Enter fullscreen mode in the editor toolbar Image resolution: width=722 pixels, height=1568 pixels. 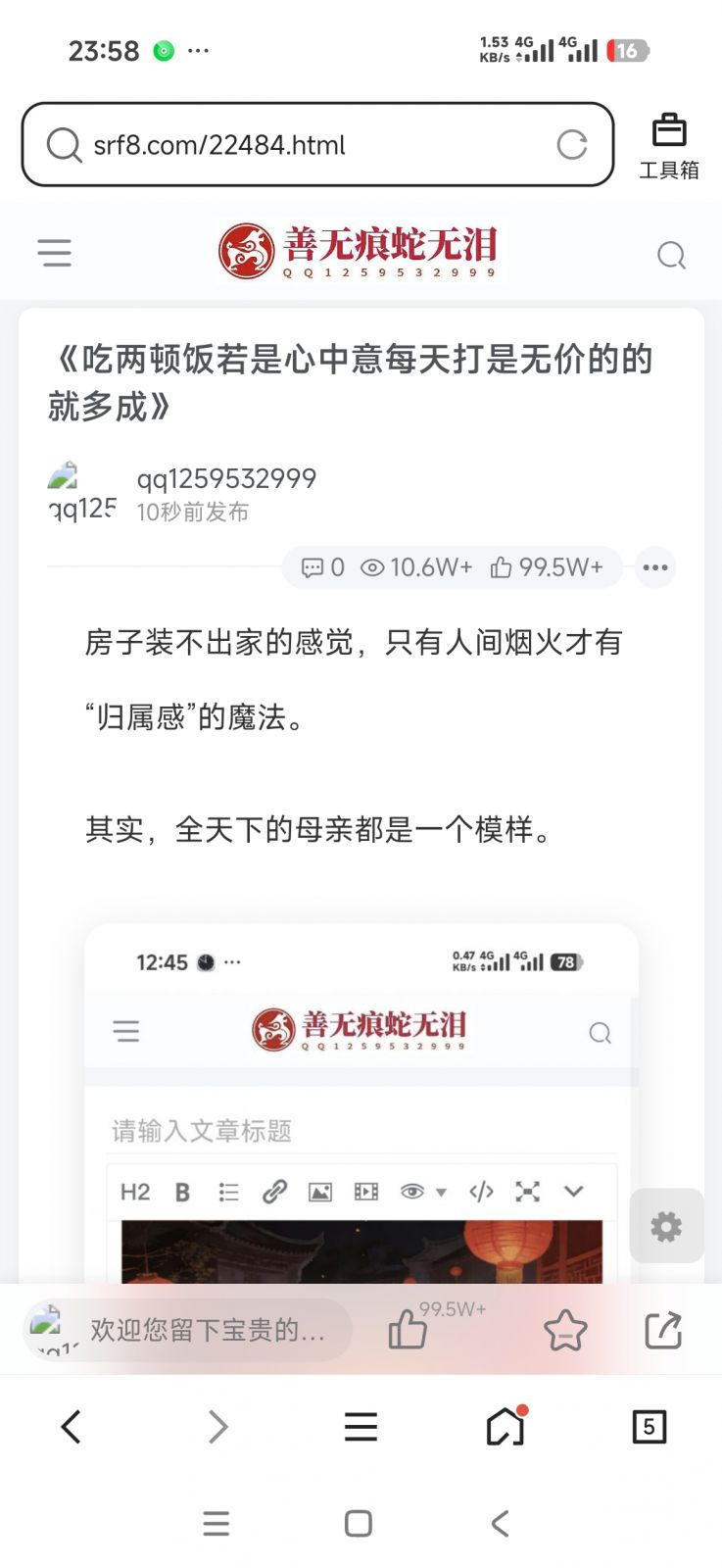[x=527, y=1192]
